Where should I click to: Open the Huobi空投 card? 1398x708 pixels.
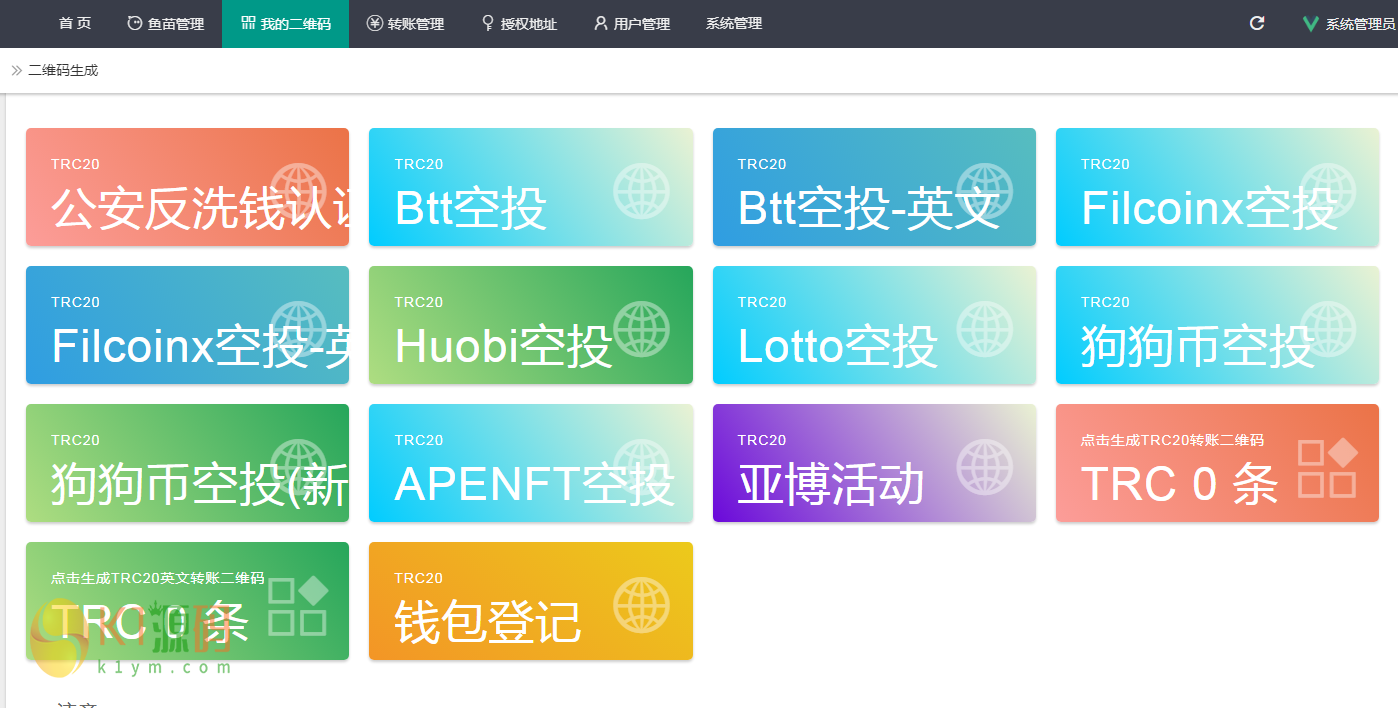(x=530, y=325)
